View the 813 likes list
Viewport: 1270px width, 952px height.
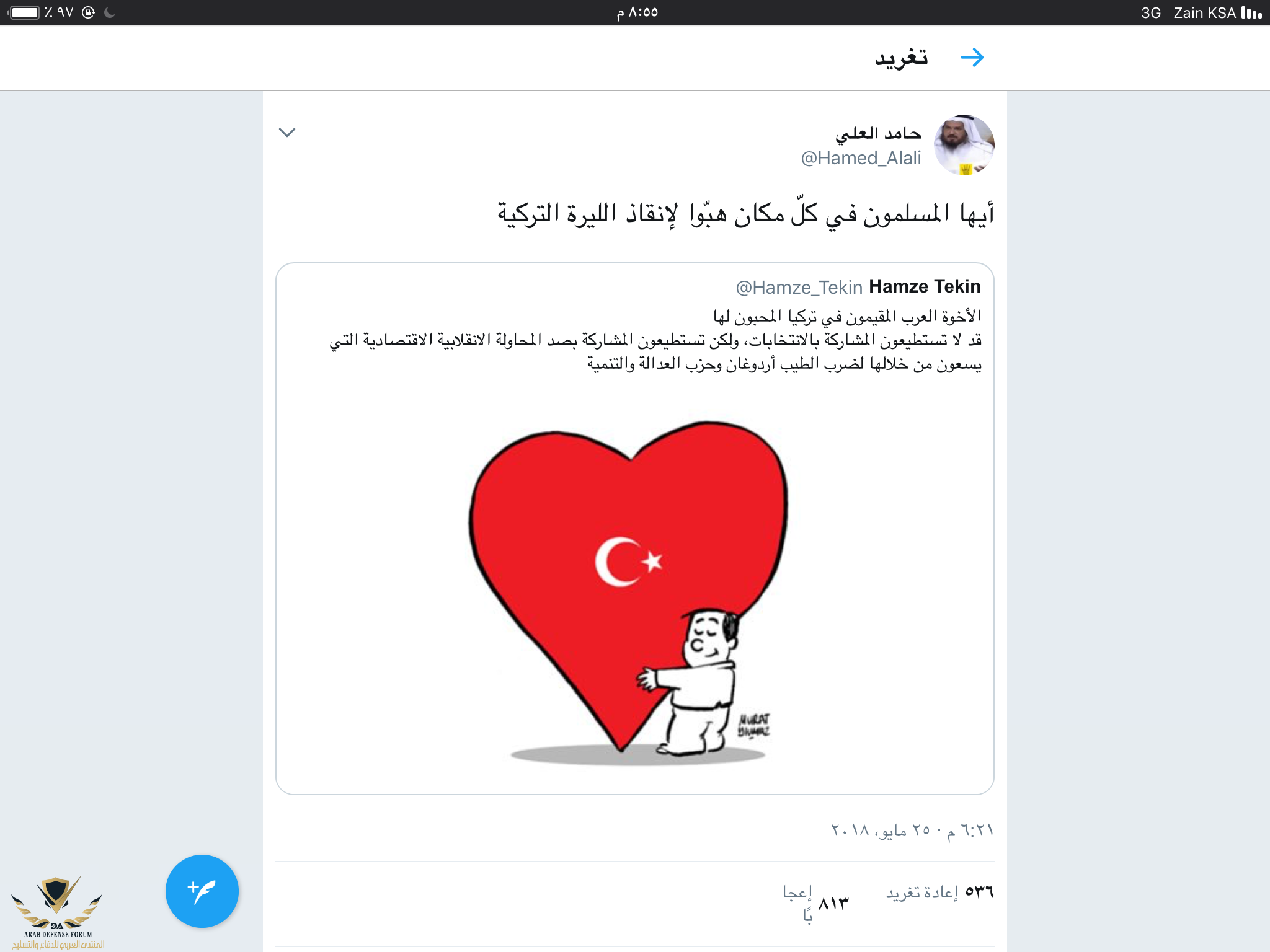[x=815, y=903]
